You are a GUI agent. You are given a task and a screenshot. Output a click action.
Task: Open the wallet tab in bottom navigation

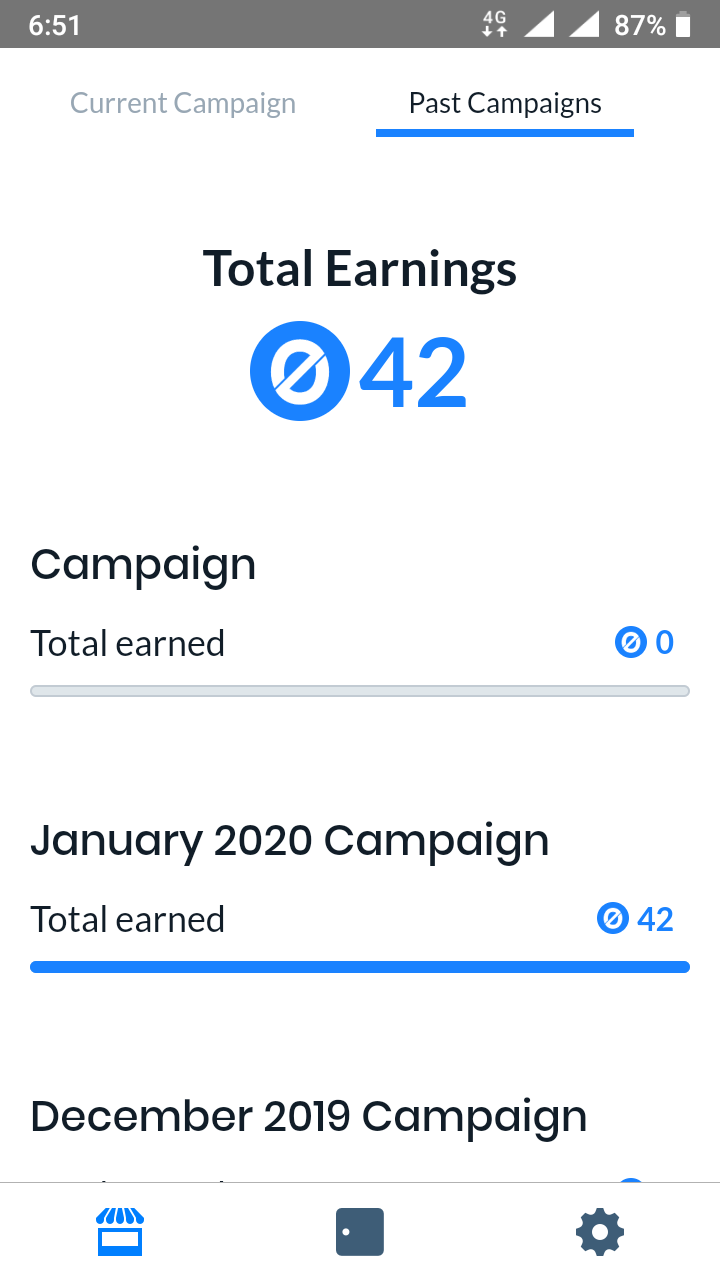click(360, 1231)
